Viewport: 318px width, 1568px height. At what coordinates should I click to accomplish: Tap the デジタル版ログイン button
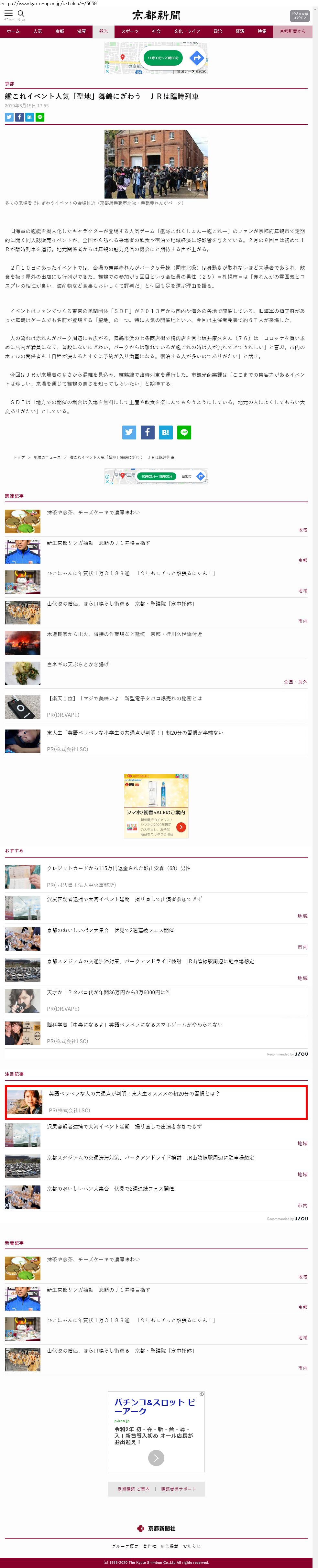[299, 15]
